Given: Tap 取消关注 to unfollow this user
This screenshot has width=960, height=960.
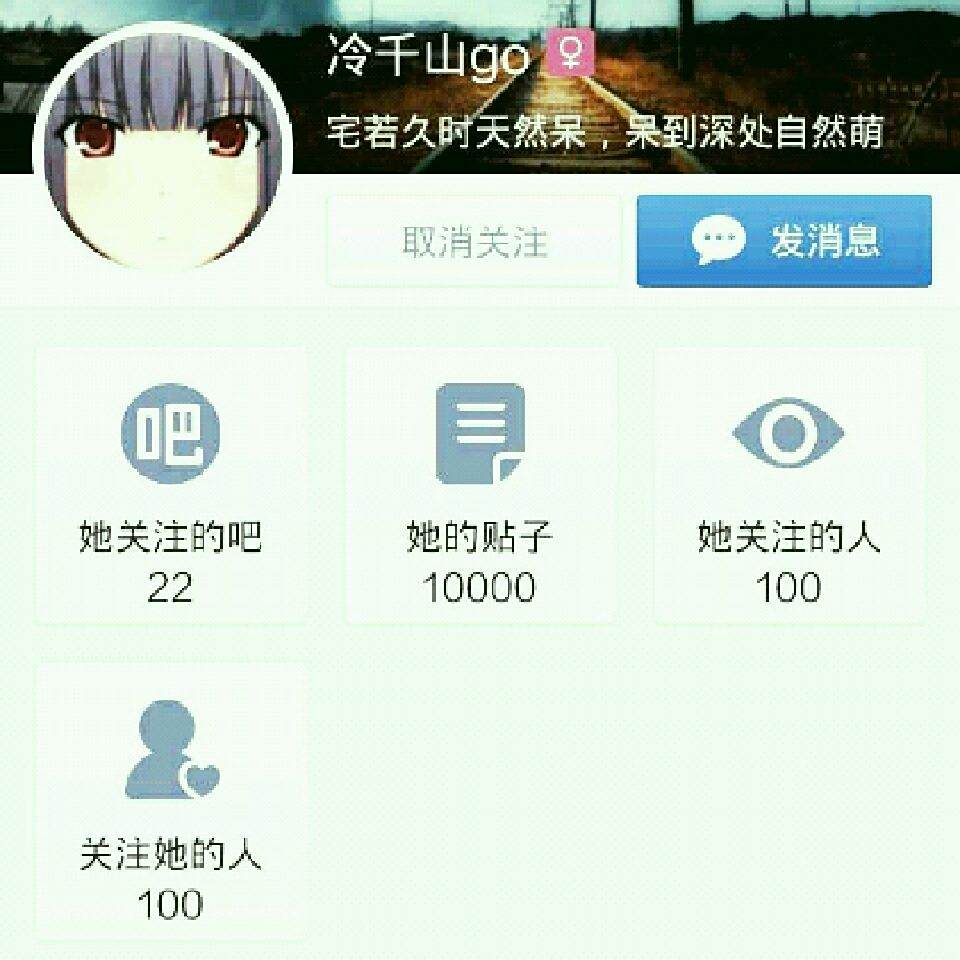Looking at the screenshot, I should [474, 241].
